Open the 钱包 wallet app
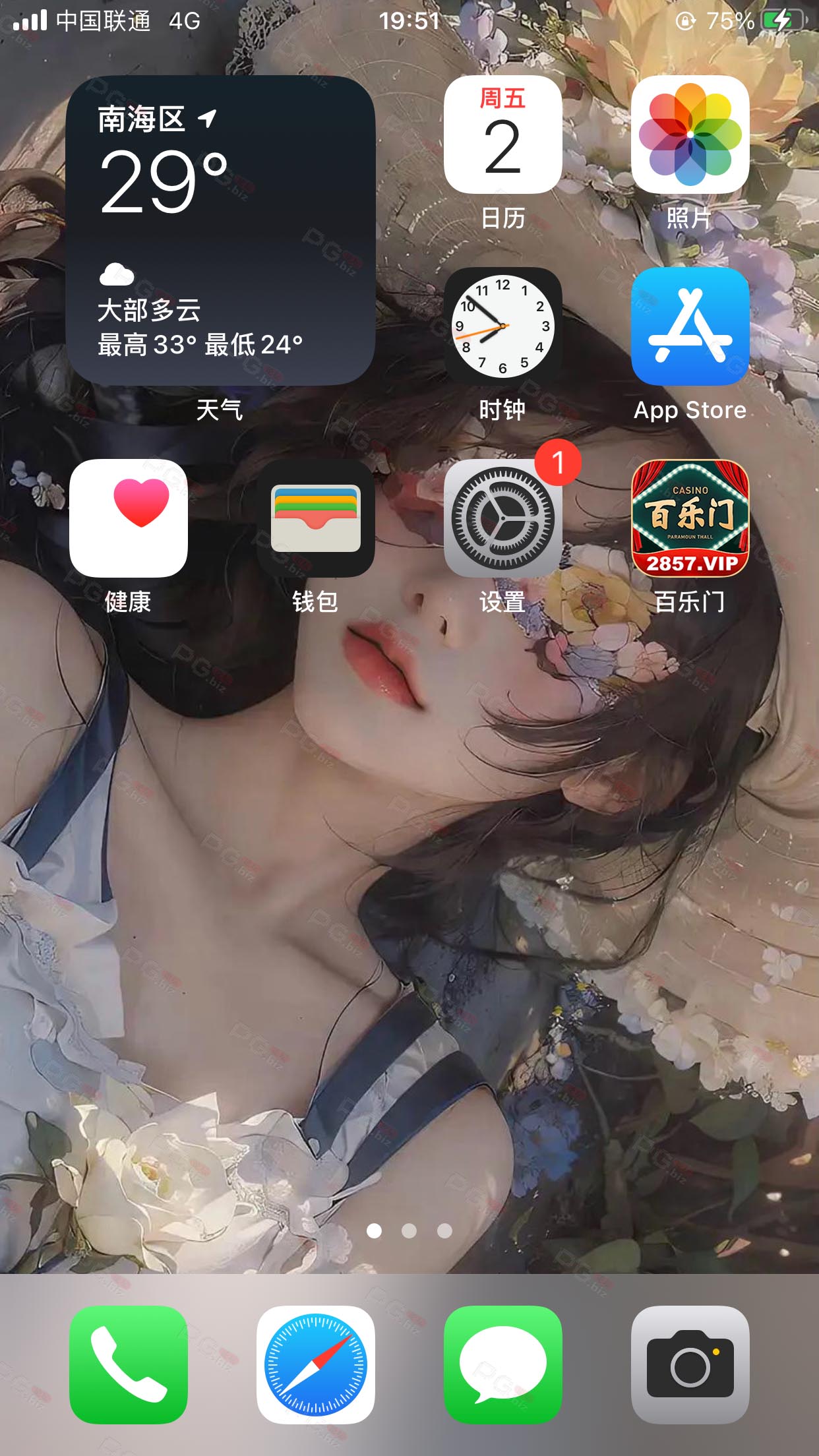 coord(316,518)
